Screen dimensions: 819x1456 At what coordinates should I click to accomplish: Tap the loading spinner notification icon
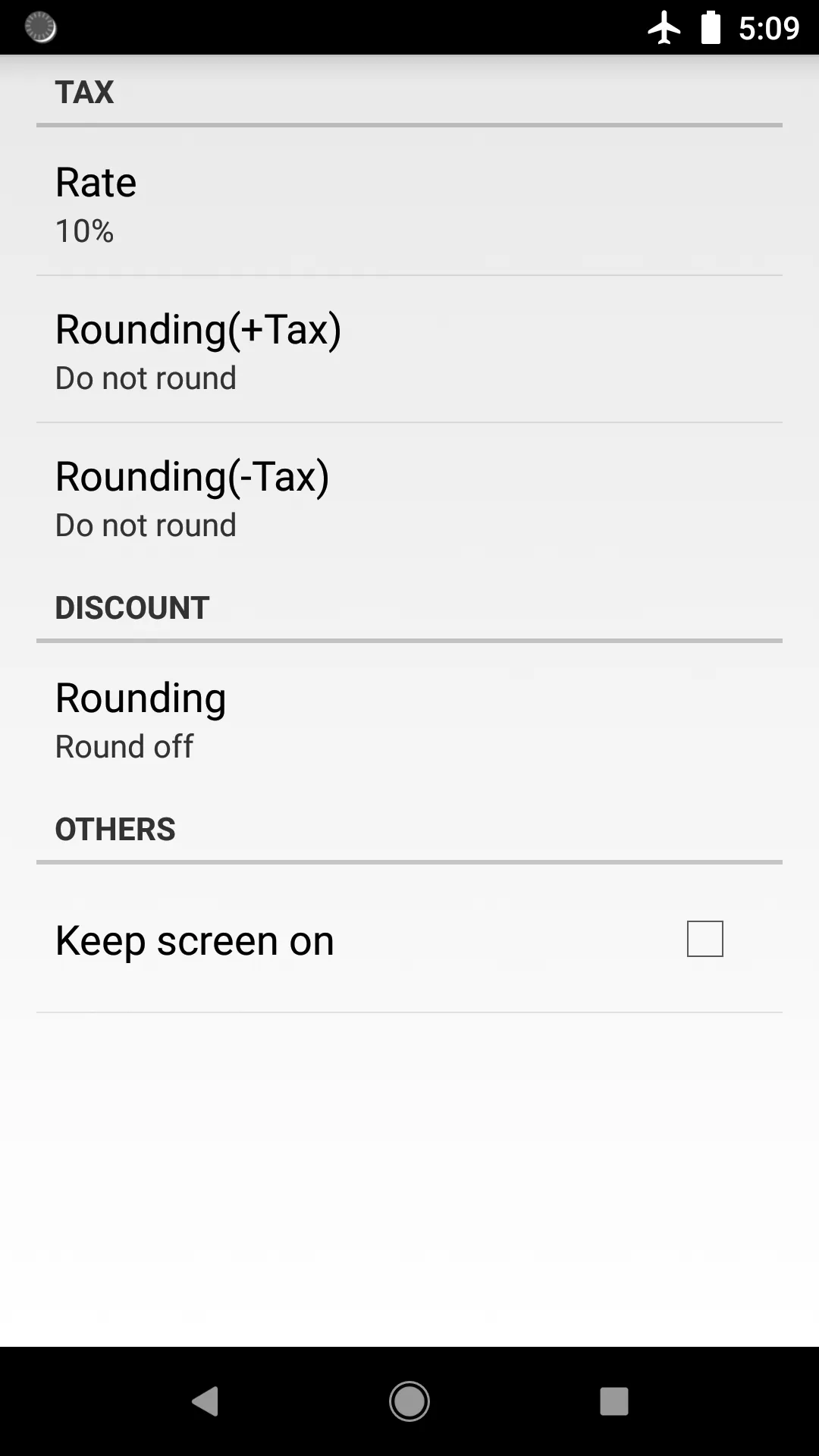click(x=39, y=27)
